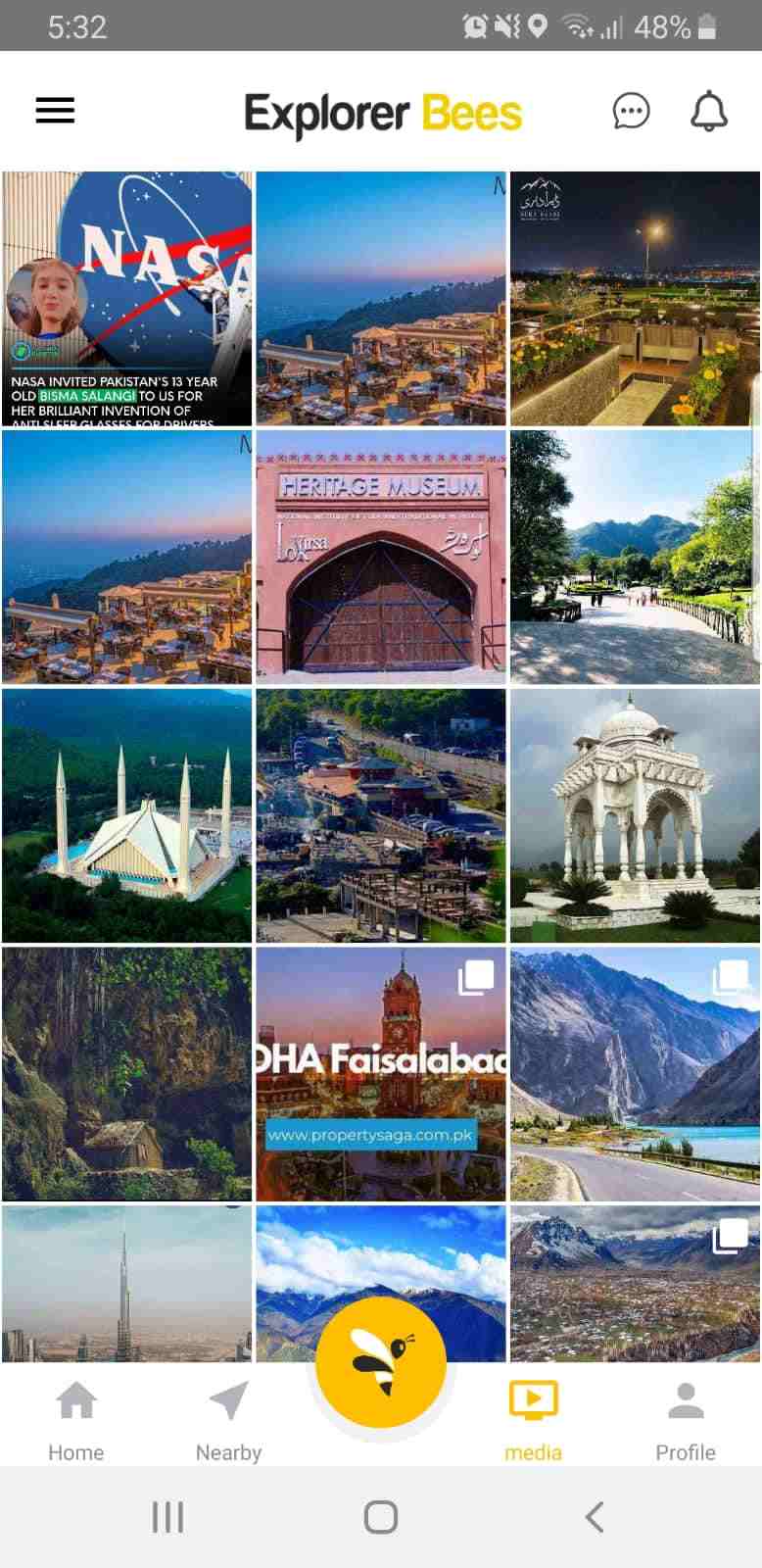
Task: Open the notifications bell
Action: click(709, 112)
